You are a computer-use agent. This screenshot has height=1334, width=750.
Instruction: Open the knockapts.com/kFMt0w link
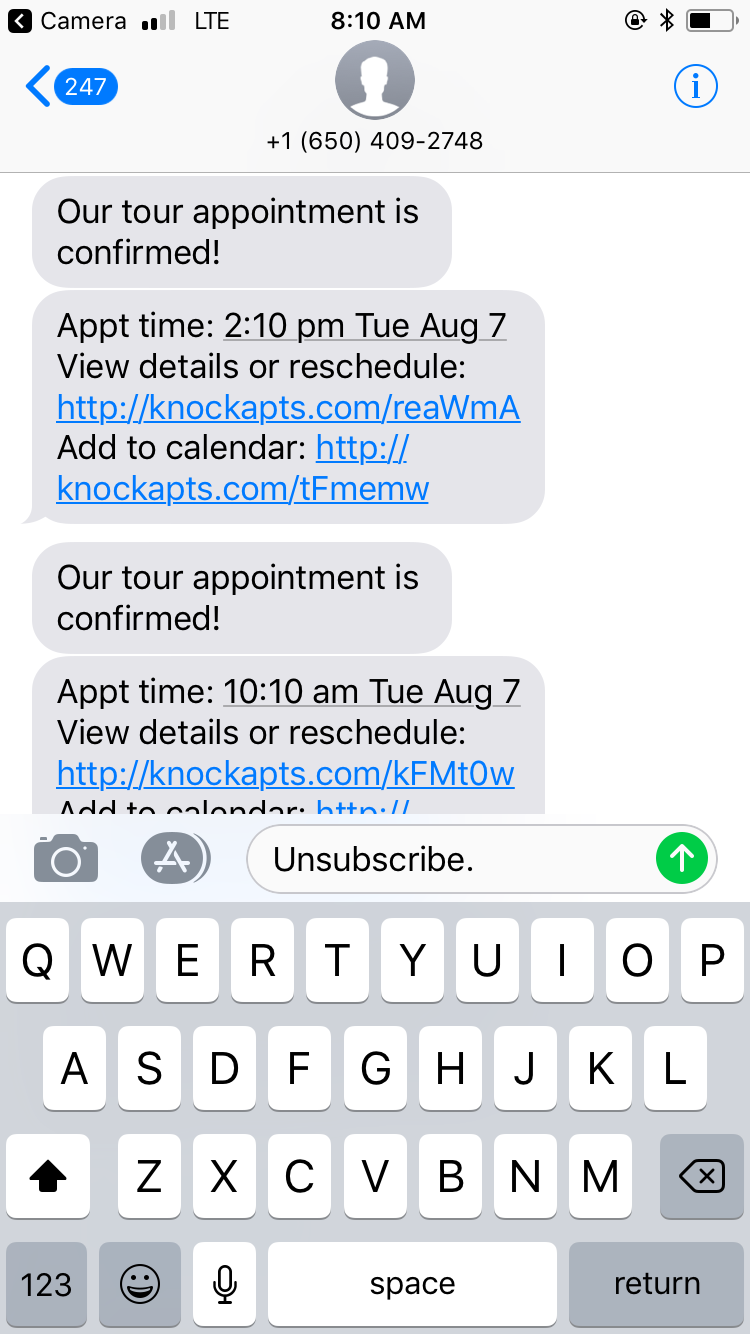click(286, 774)
